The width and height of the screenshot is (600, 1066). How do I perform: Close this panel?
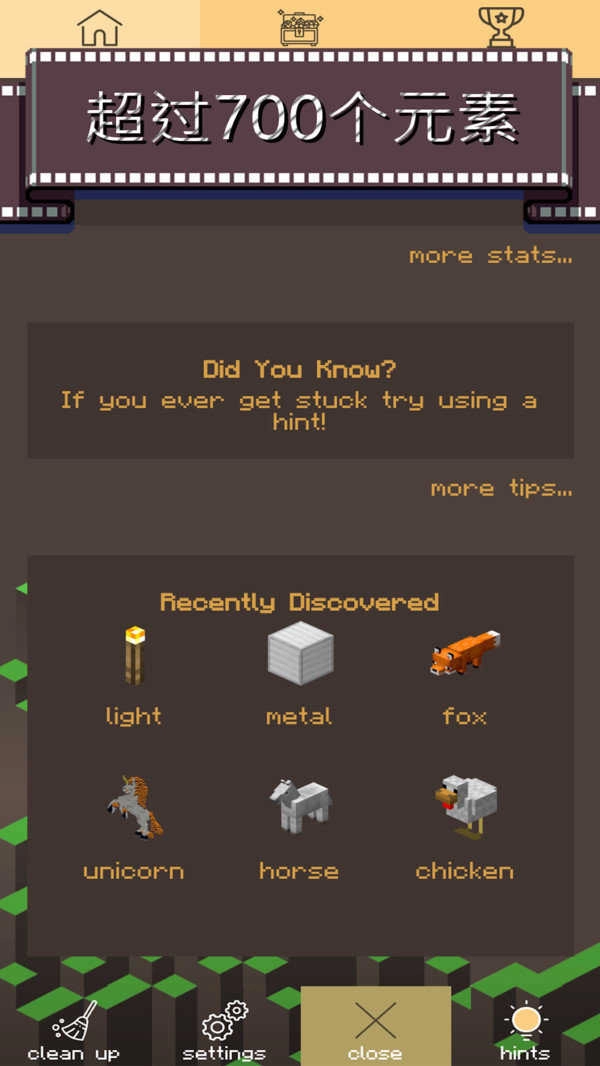click(375, 1026)
